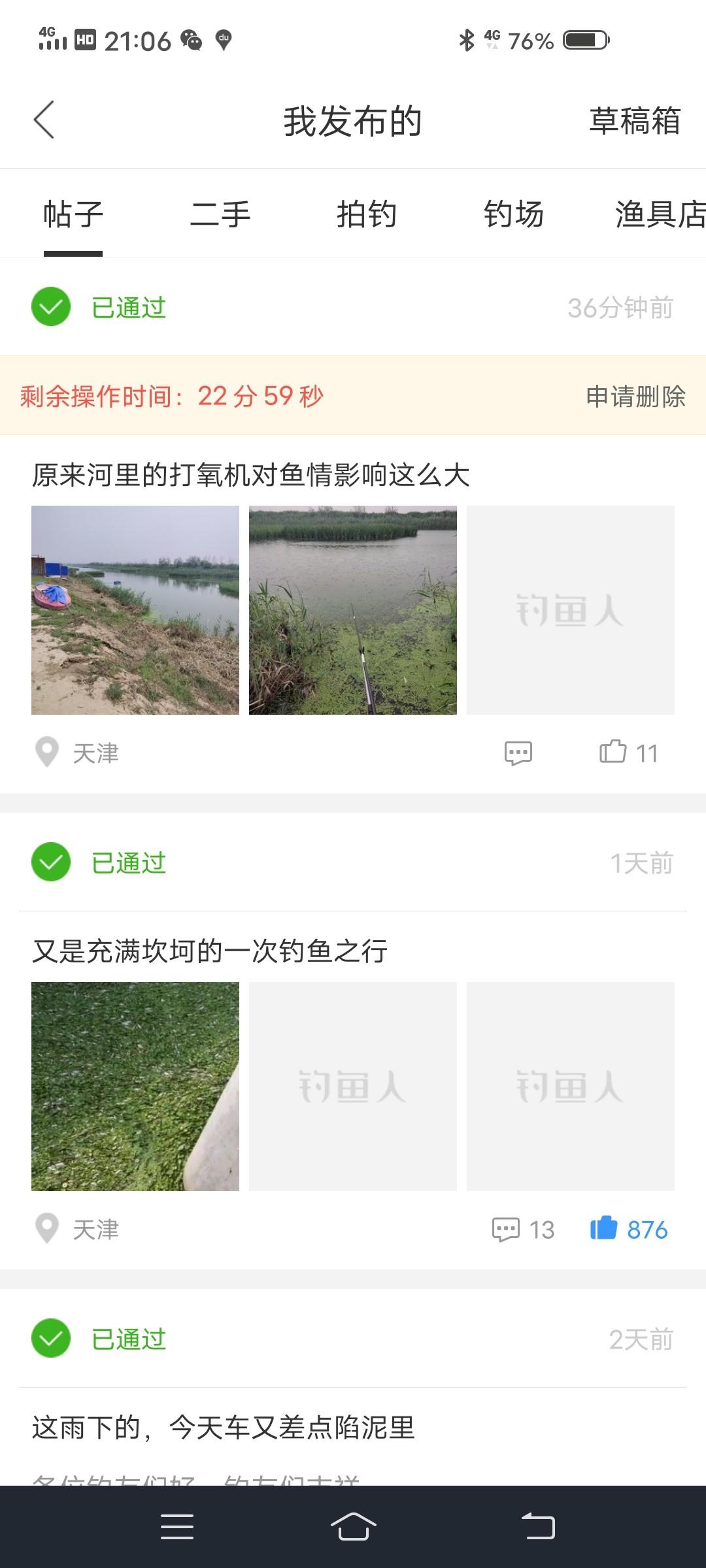
Task: Select the 帖子 tab
Action: tap(73, 214)
